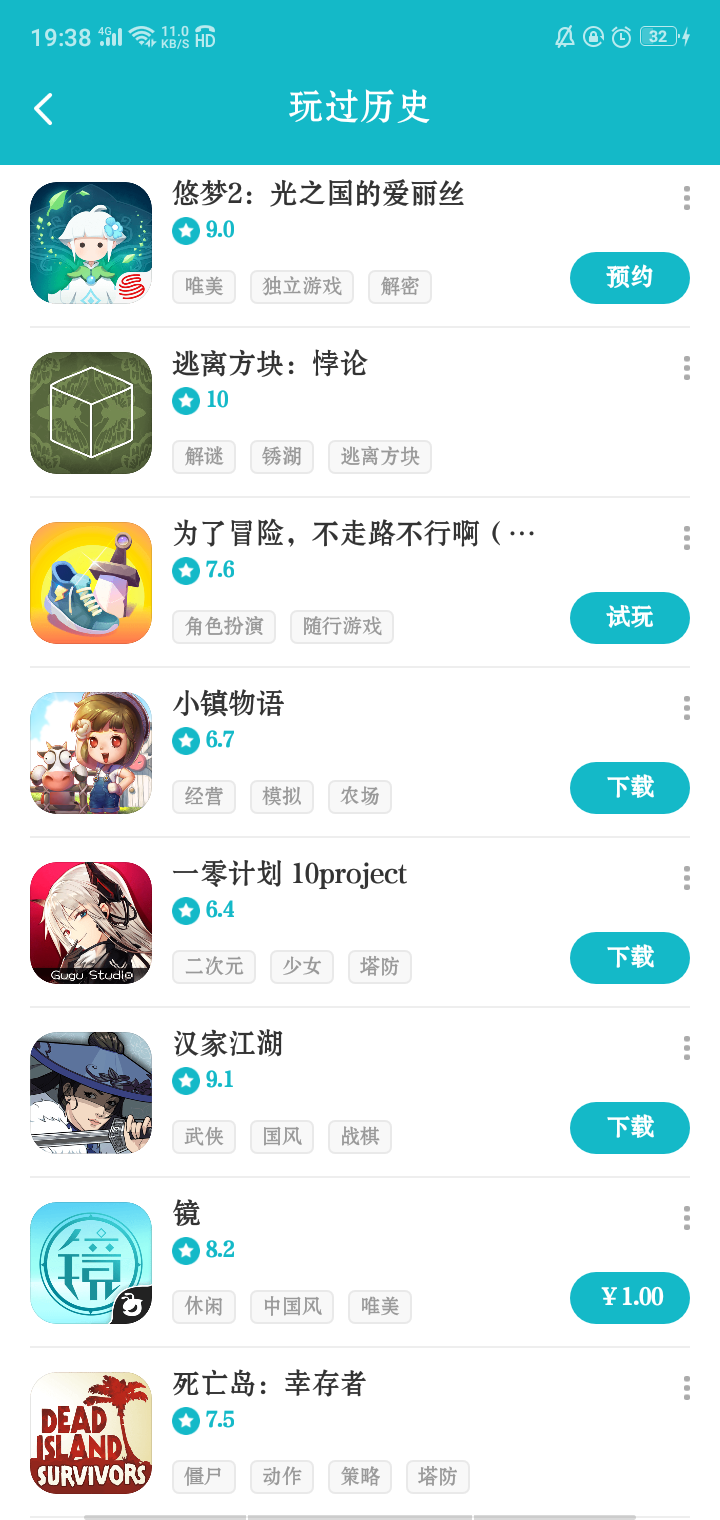Open the overflow menu for 悠梦2
The width and height of the screenshot is (720, 1520).
click(x=686, y=198)
